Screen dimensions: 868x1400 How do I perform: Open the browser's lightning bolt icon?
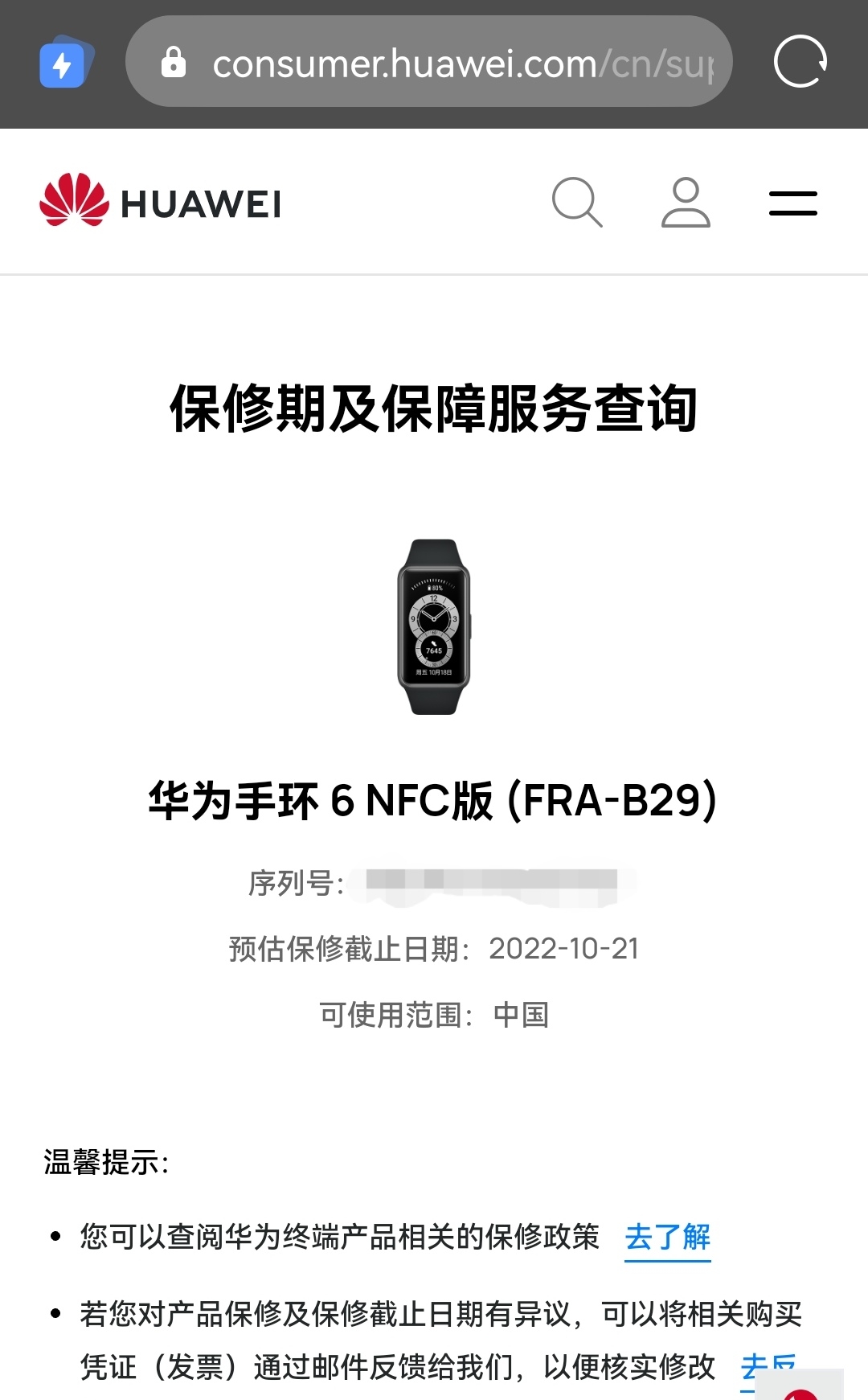click(x=65, y=63)
